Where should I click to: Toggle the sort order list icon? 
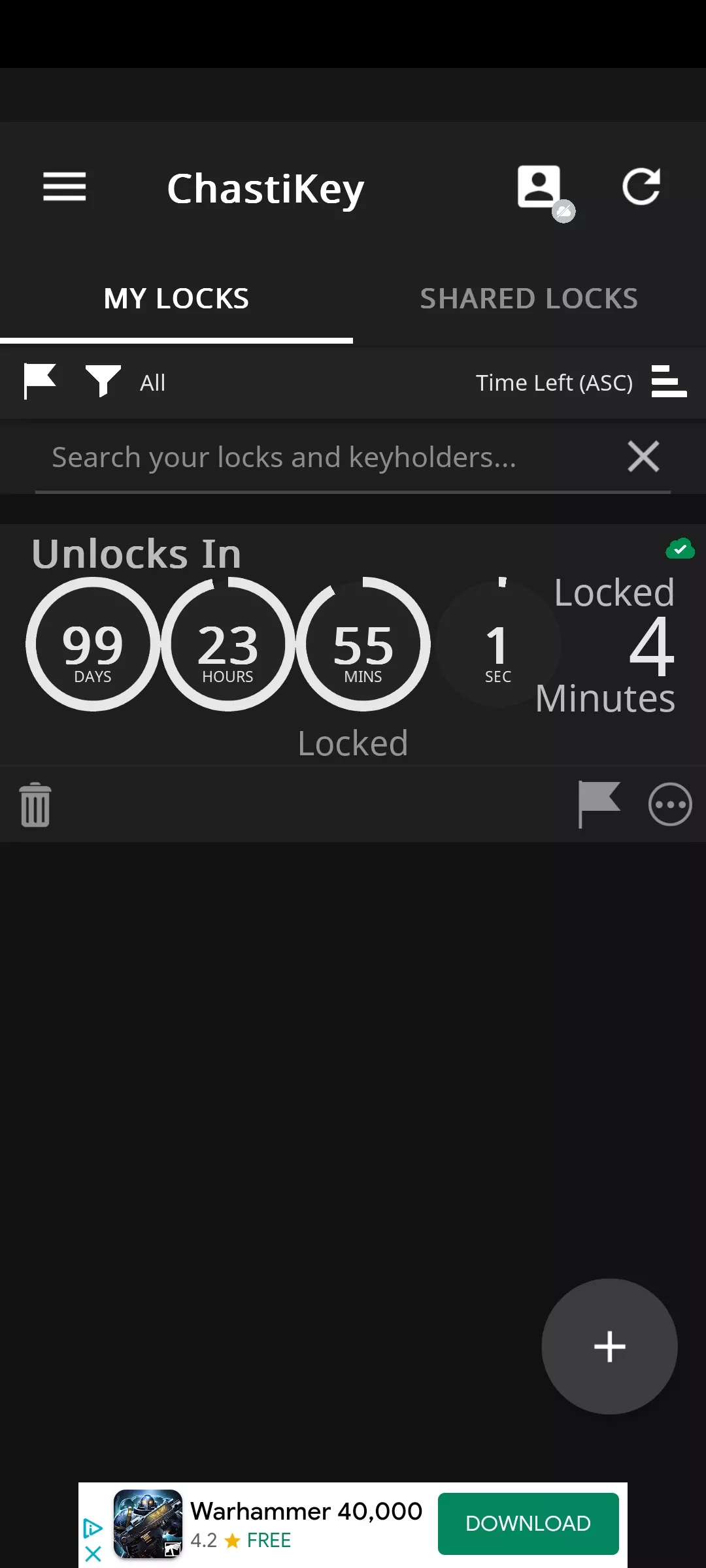click(669, 382)
